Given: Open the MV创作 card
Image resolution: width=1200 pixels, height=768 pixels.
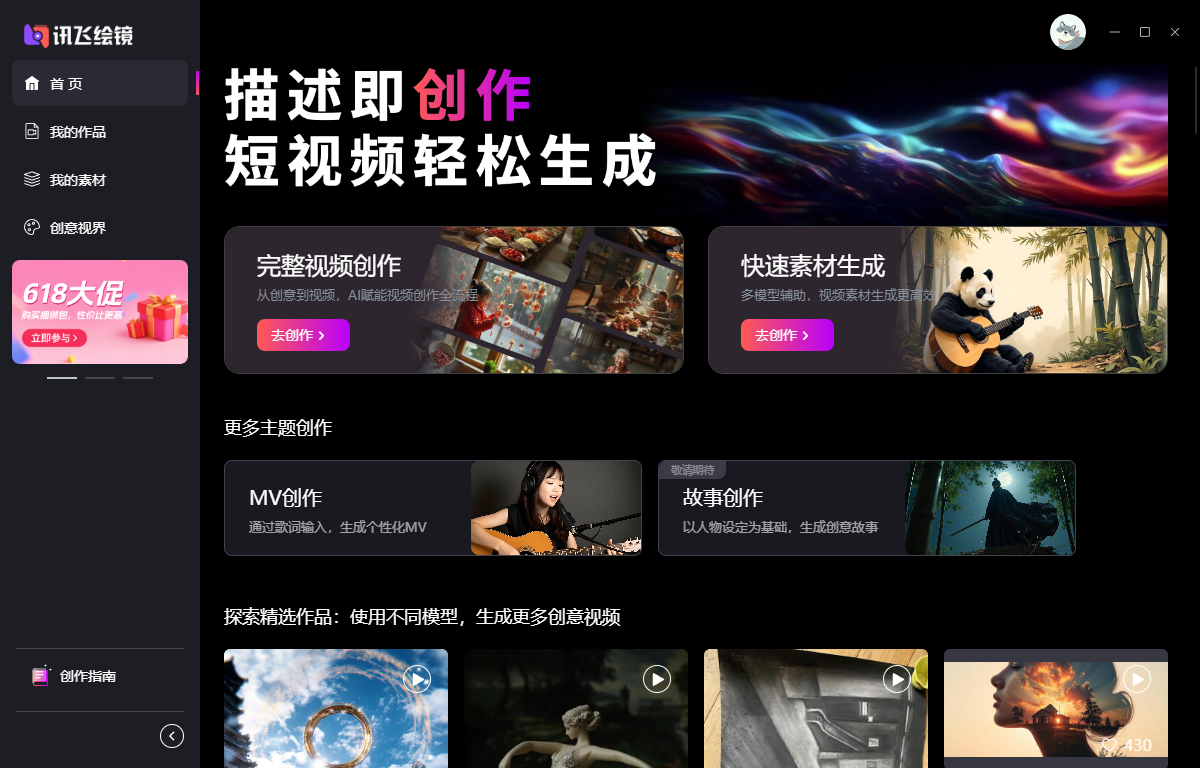Looking at the screenshot, I should (x=432, y=508).
